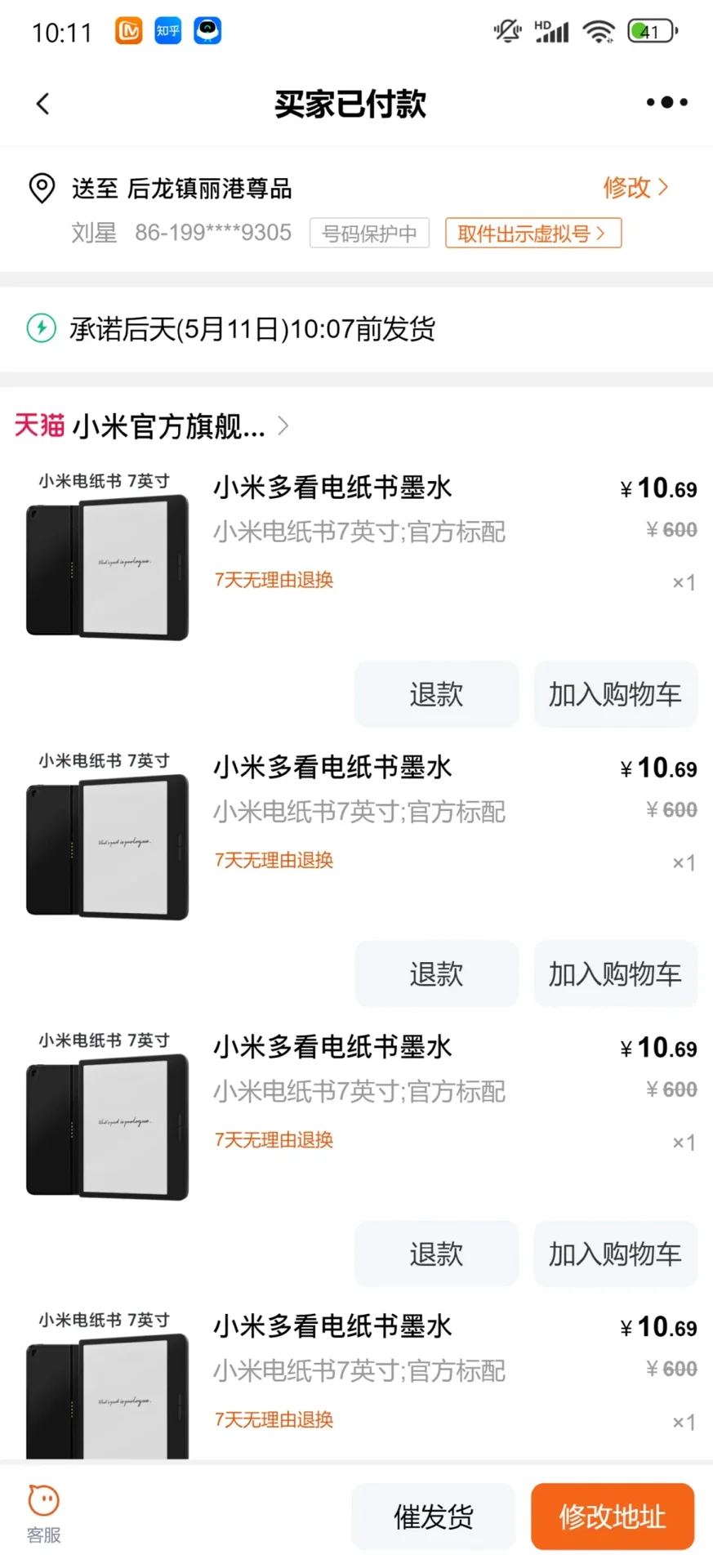Viewport: 713px width, 1568px height.
Task: Tap 修改 to edit the delivery address
Action: coord(635,188)
